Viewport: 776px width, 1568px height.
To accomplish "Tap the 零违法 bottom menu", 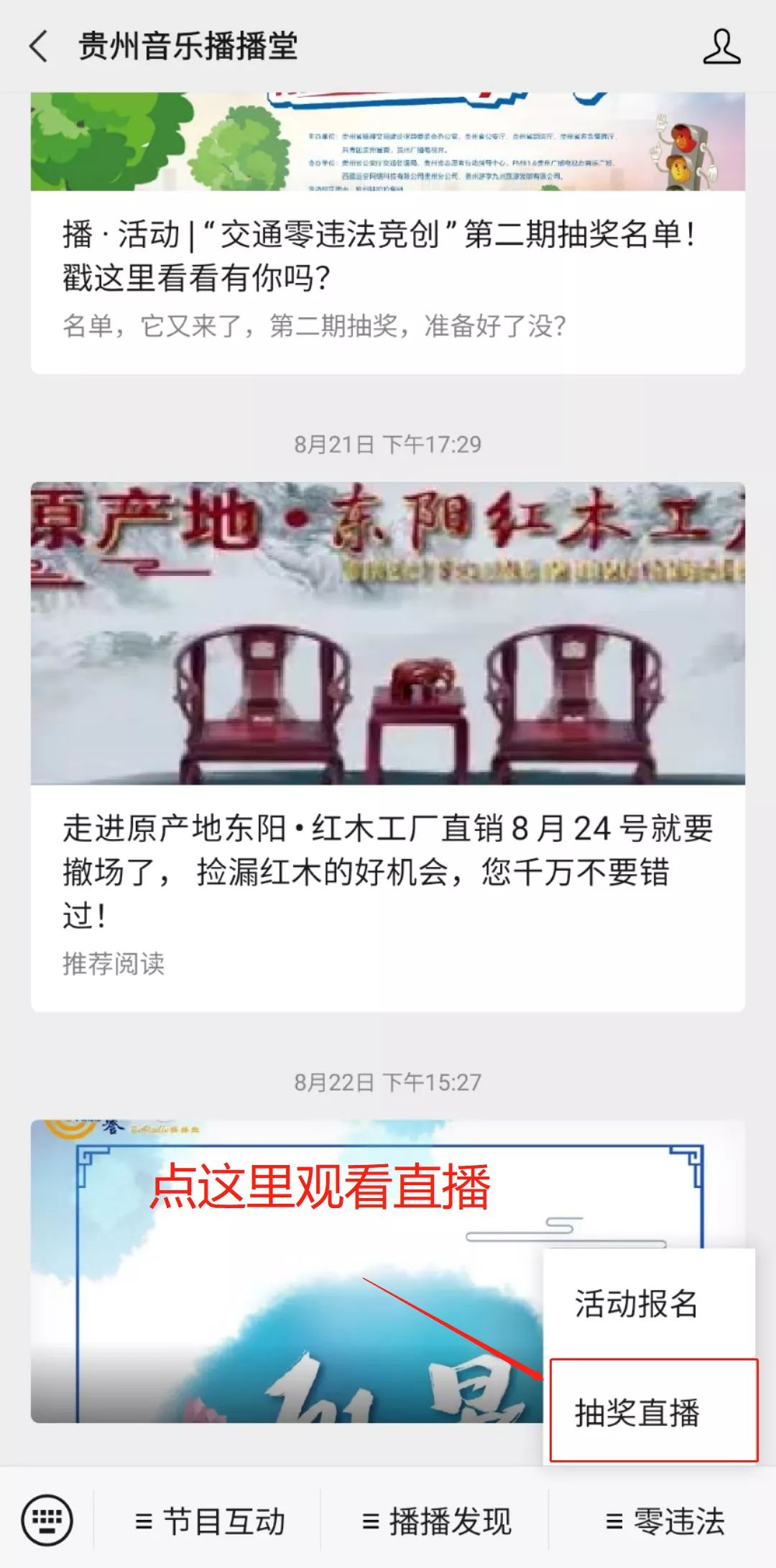I will pos(665,1521).
